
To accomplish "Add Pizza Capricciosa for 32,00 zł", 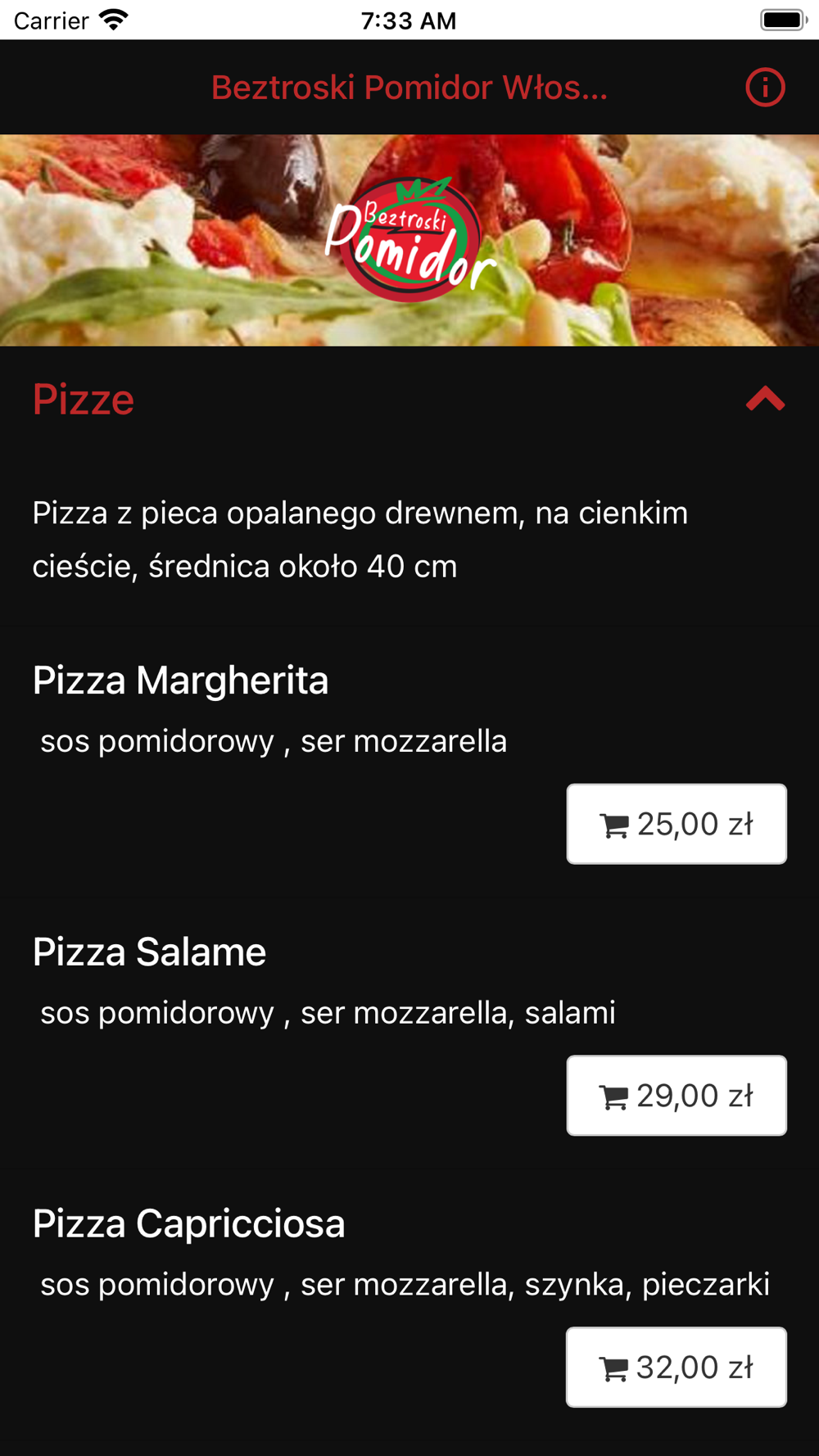I will tap(676, 1368).
